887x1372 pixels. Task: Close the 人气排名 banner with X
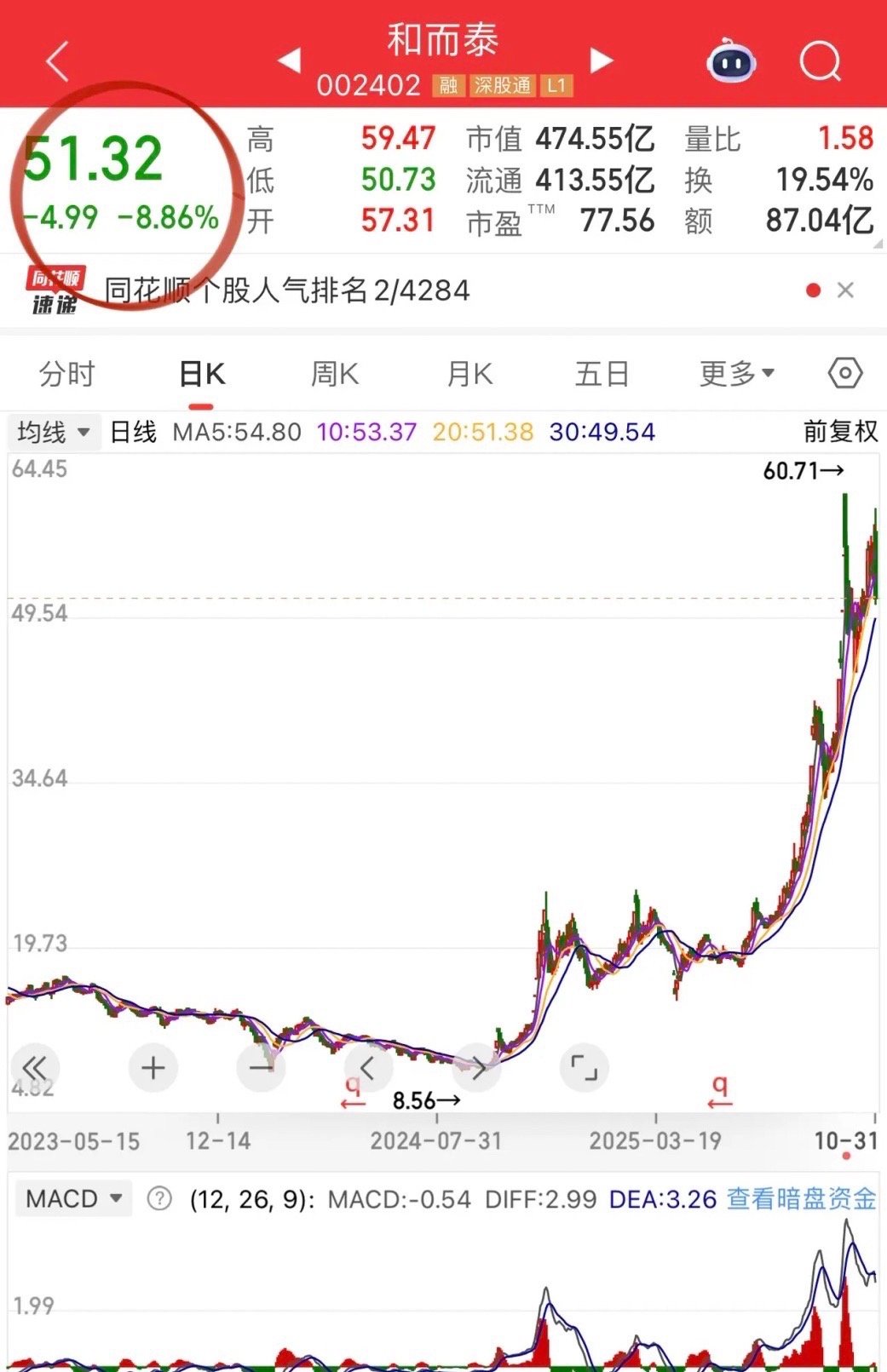845,290
